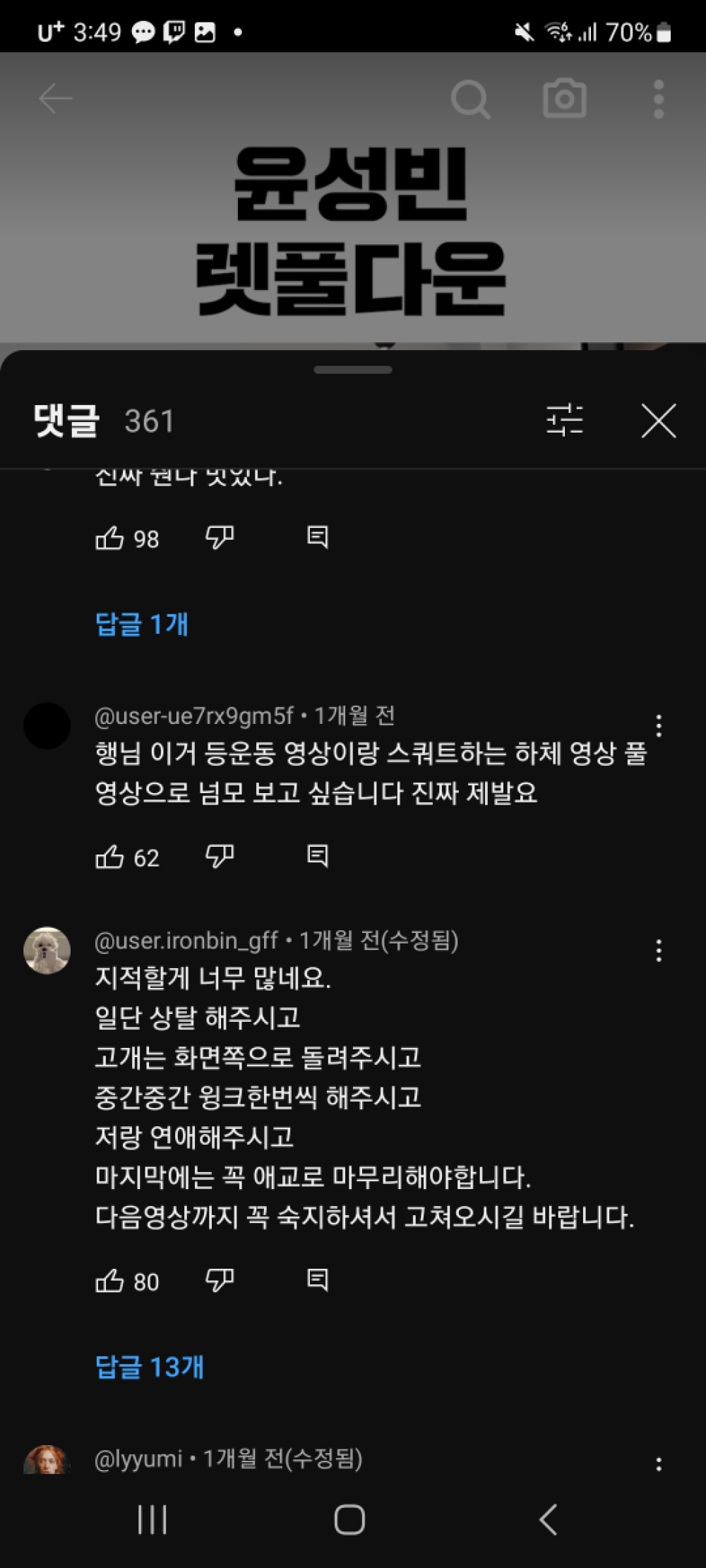Close the 댓글 comments panel

tap(658, 421)
